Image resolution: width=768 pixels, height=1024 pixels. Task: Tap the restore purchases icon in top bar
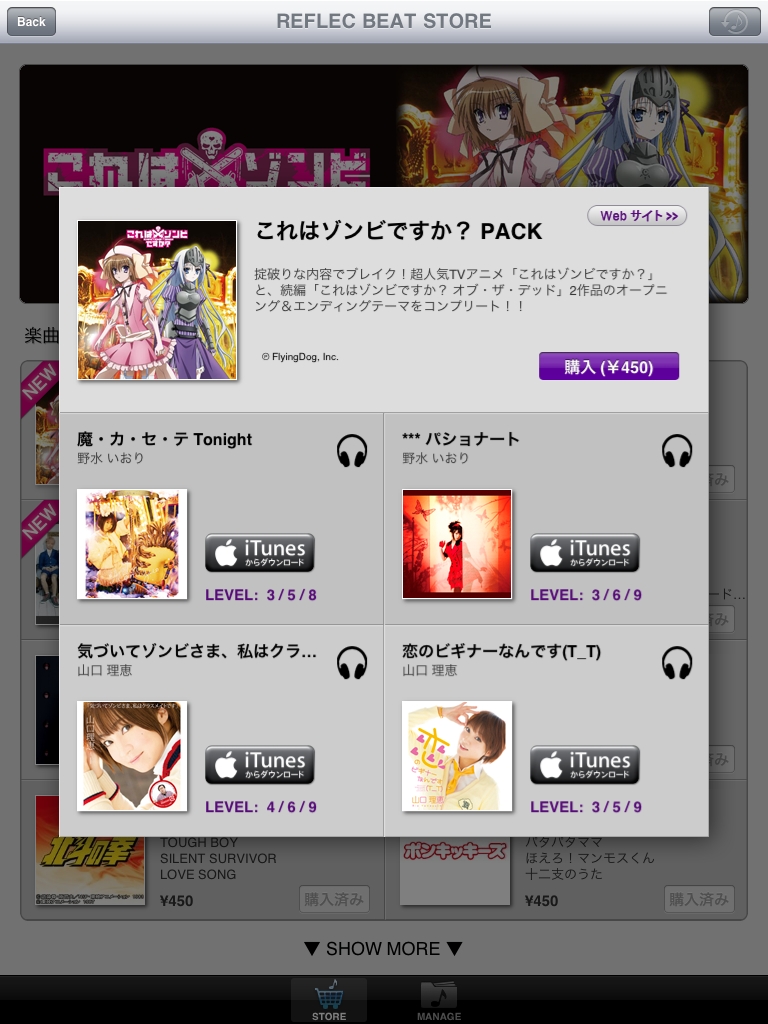[734, 21]
